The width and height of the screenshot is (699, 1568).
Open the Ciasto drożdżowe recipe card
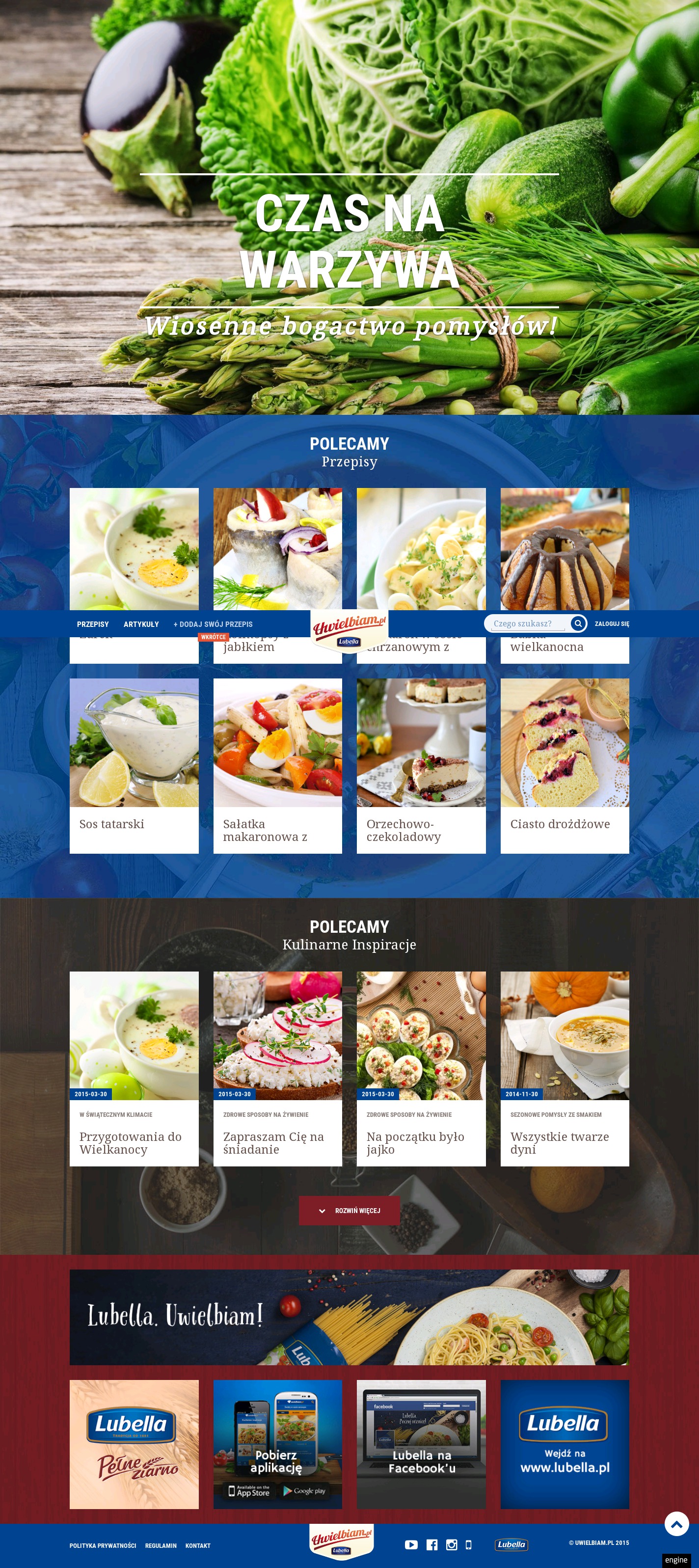565,766
